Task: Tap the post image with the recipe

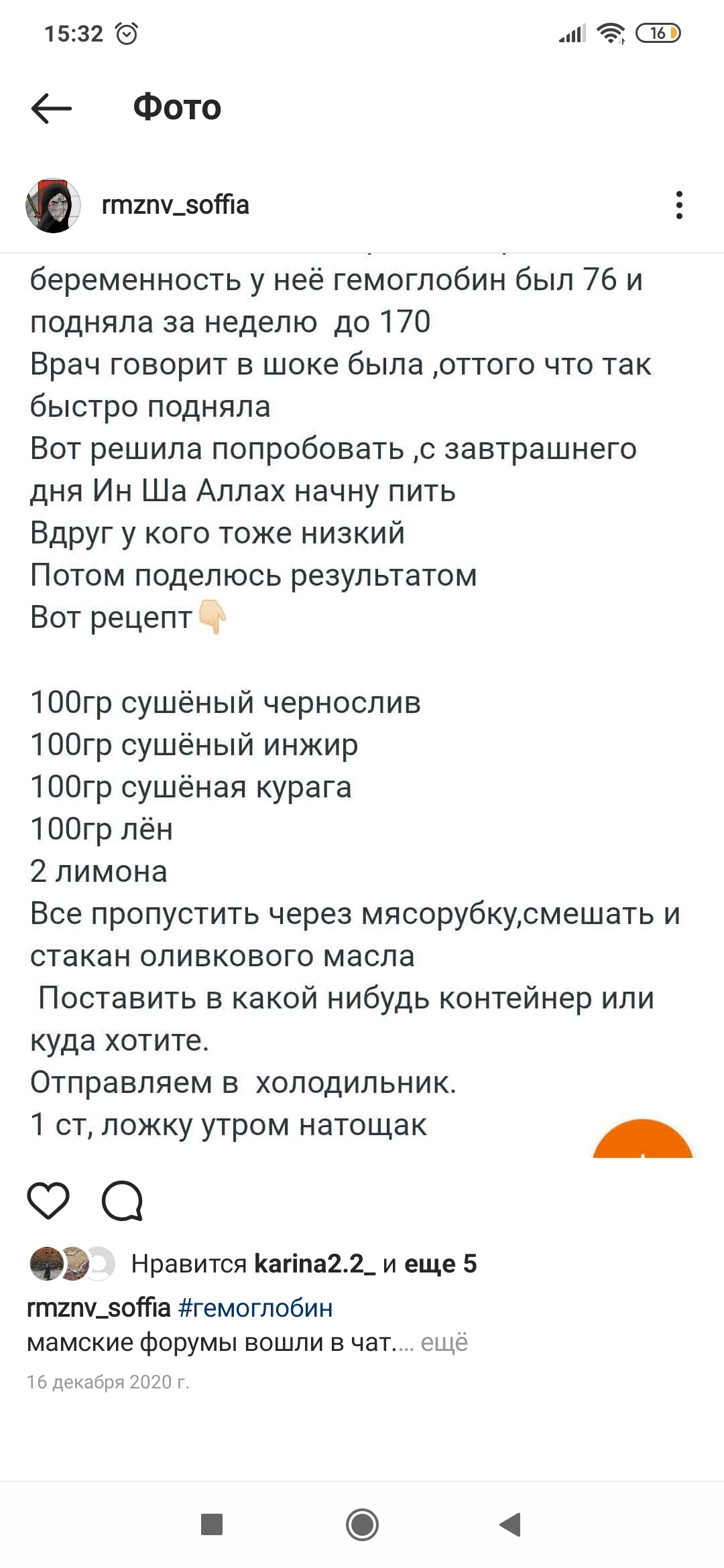Action: (362, 706)
